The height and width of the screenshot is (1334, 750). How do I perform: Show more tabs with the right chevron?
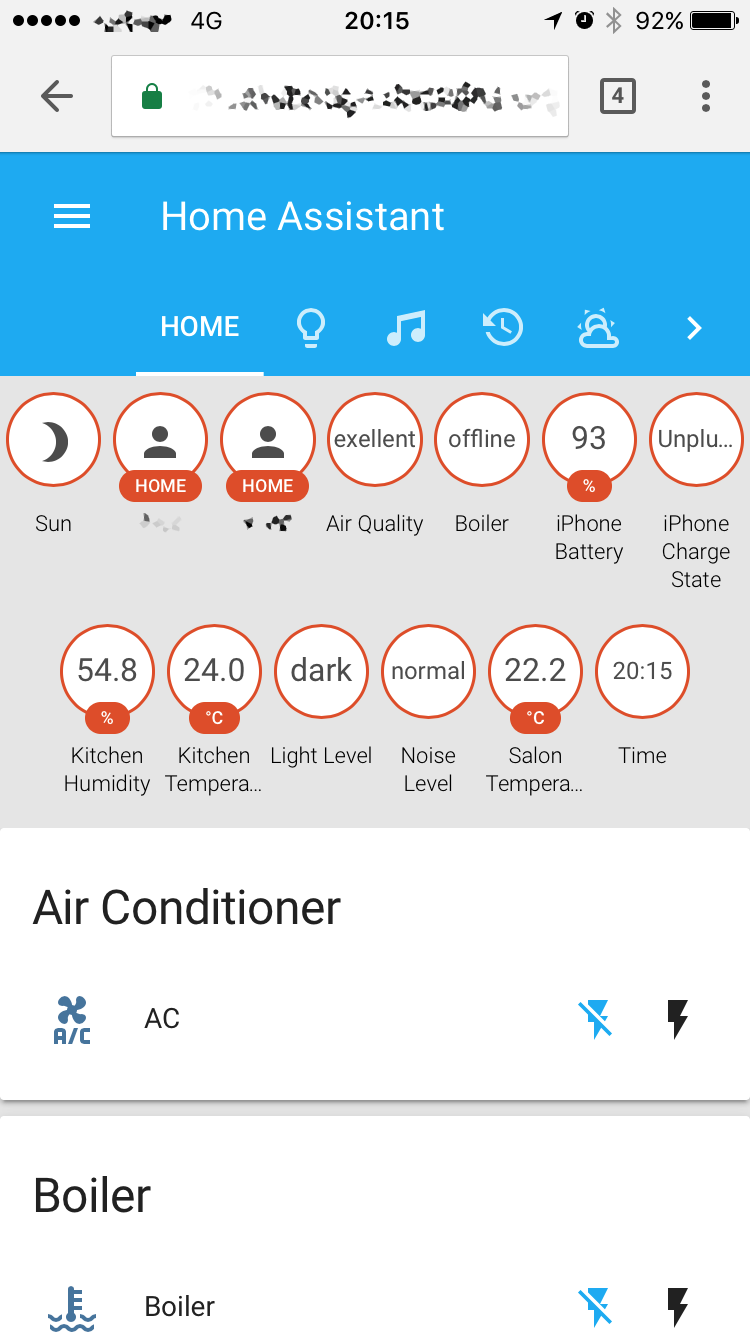pyautogui.click(x=694, y=327)
